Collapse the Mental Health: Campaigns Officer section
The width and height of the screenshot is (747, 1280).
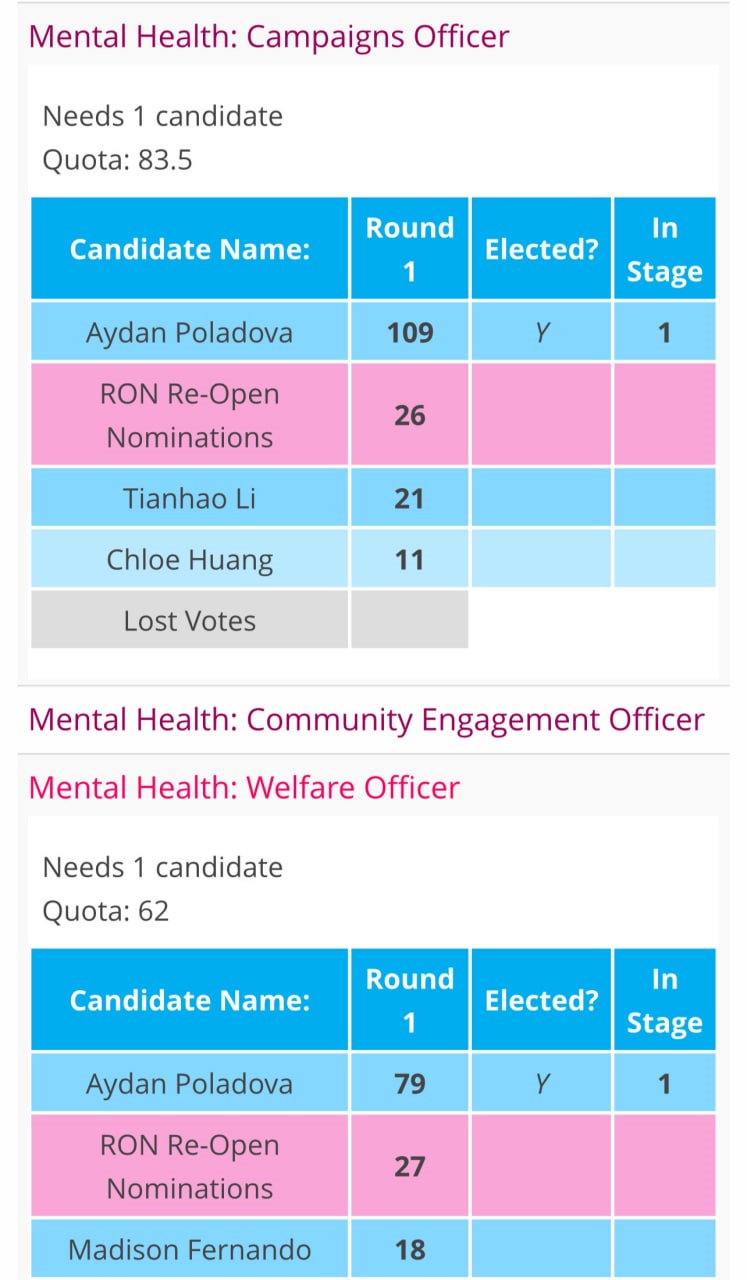pyautogui.click(x=269, y=37)
